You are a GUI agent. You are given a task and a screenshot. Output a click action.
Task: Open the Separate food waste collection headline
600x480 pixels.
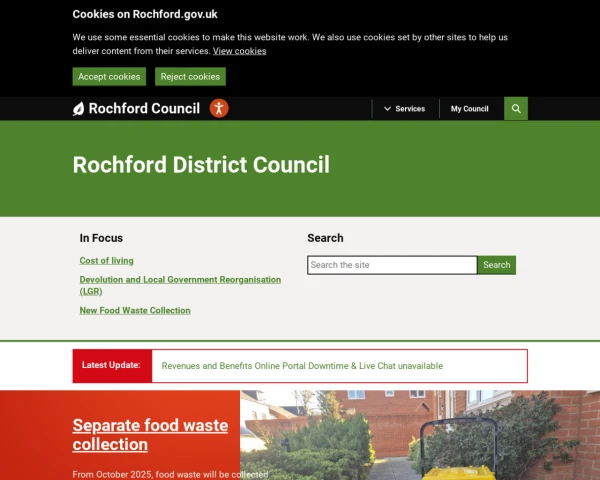coord(150,435)
